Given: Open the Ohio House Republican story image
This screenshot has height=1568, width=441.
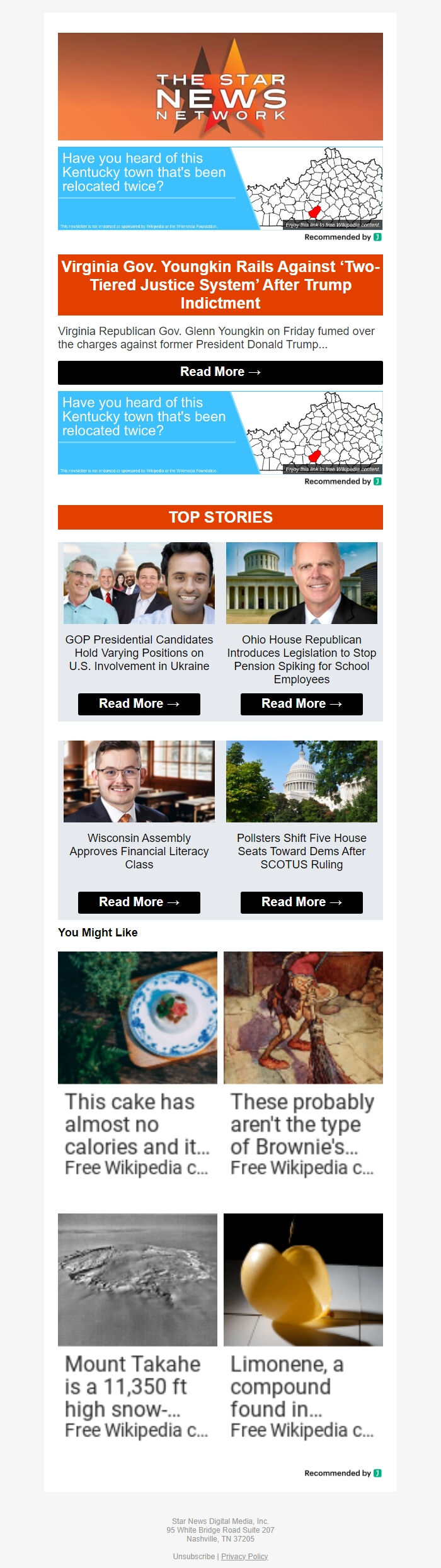Looking at the screenshot, I should coord(301,583).
